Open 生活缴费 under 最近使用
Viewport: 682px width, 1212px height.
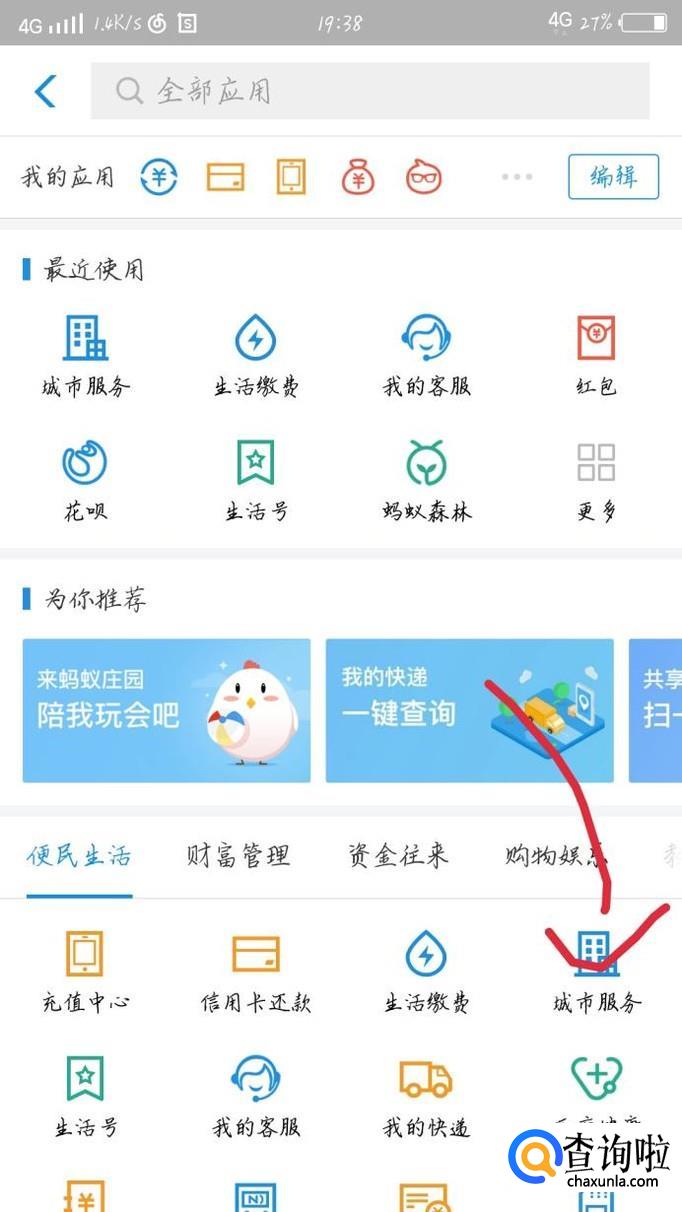256,355
